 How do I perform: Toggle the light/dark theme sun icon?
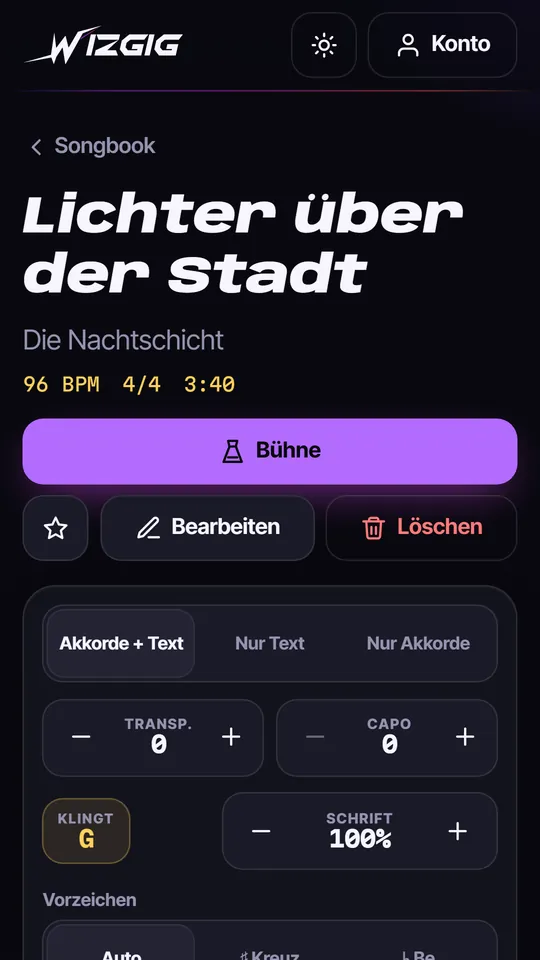323,45
